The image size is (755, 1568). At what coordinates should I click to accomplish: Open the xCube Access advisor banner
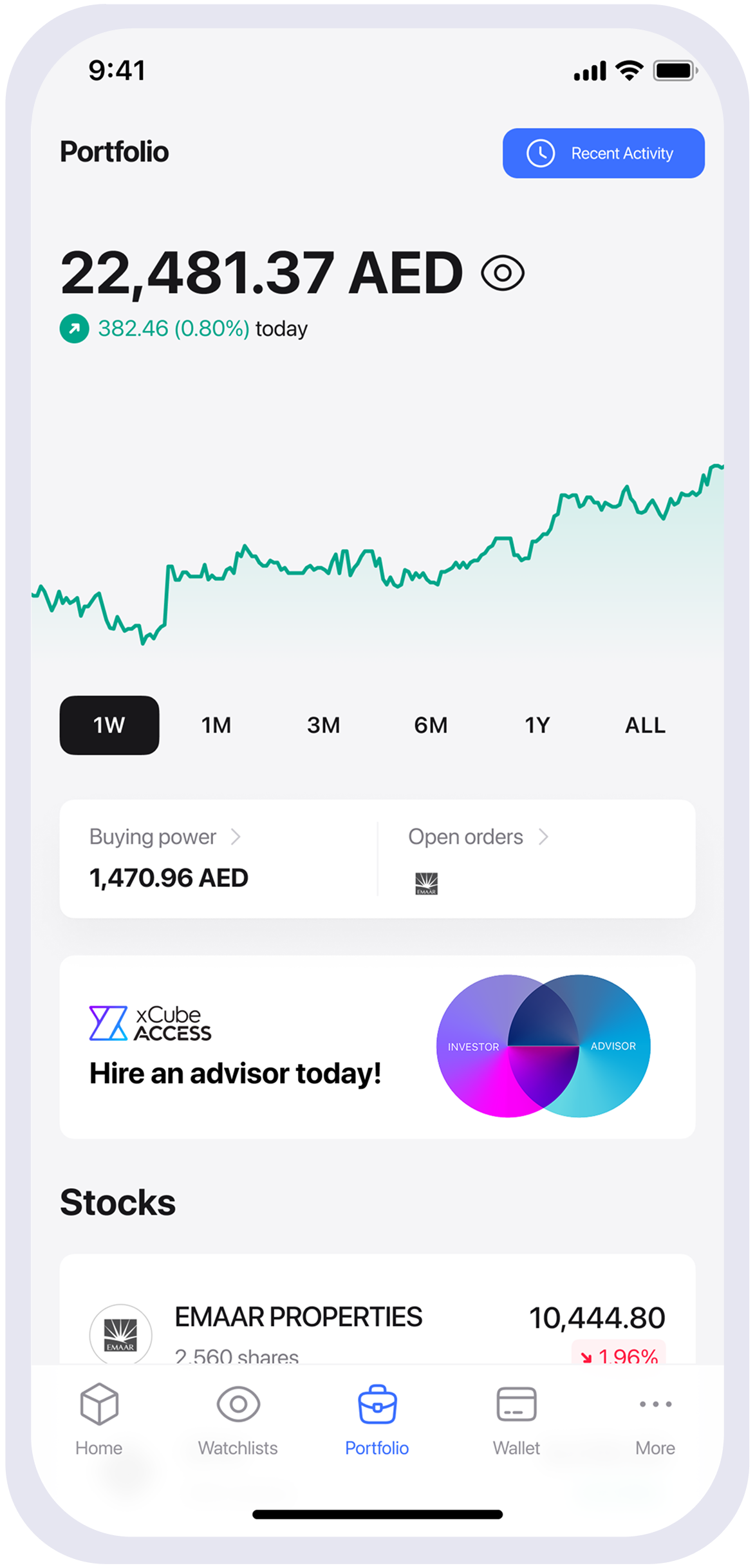377,1047
